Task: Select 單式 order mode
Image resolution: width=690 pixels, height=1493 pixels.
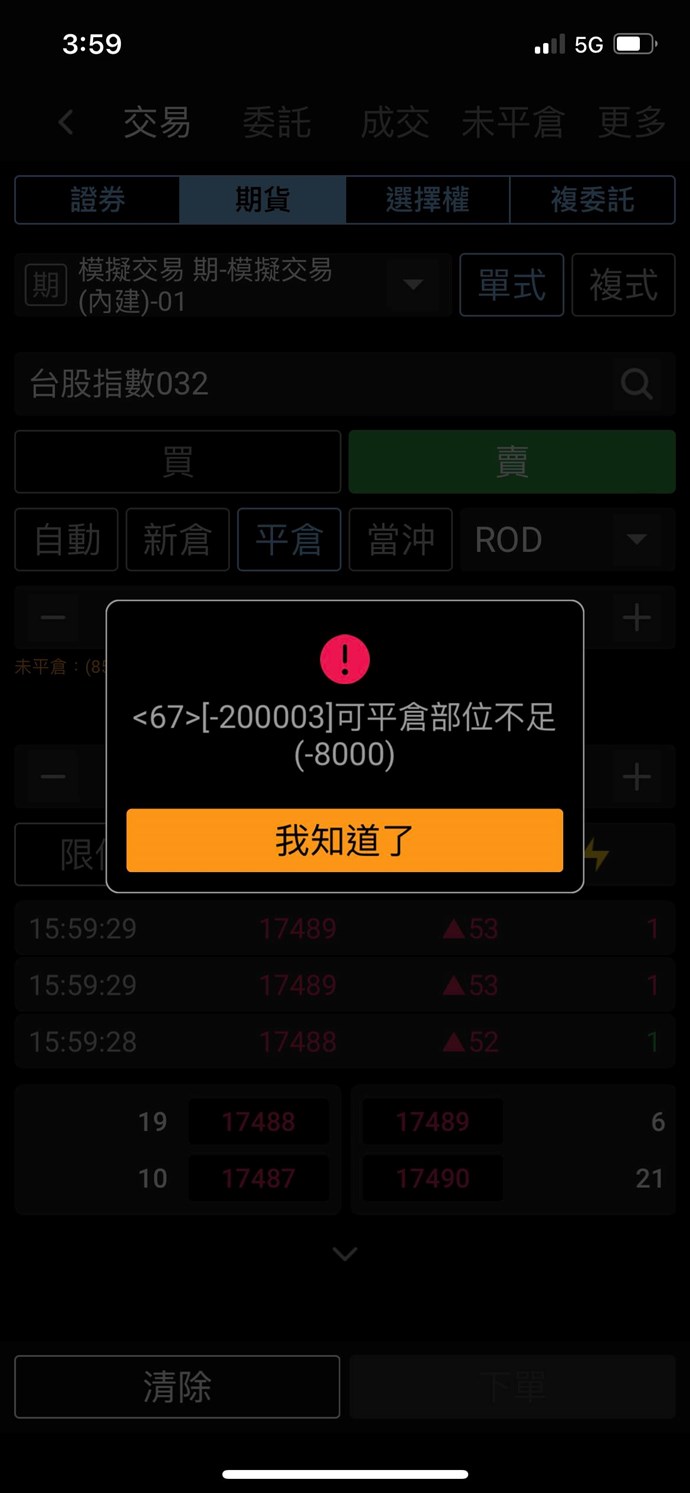Action: pyautogui.click(x=511, y=285)
